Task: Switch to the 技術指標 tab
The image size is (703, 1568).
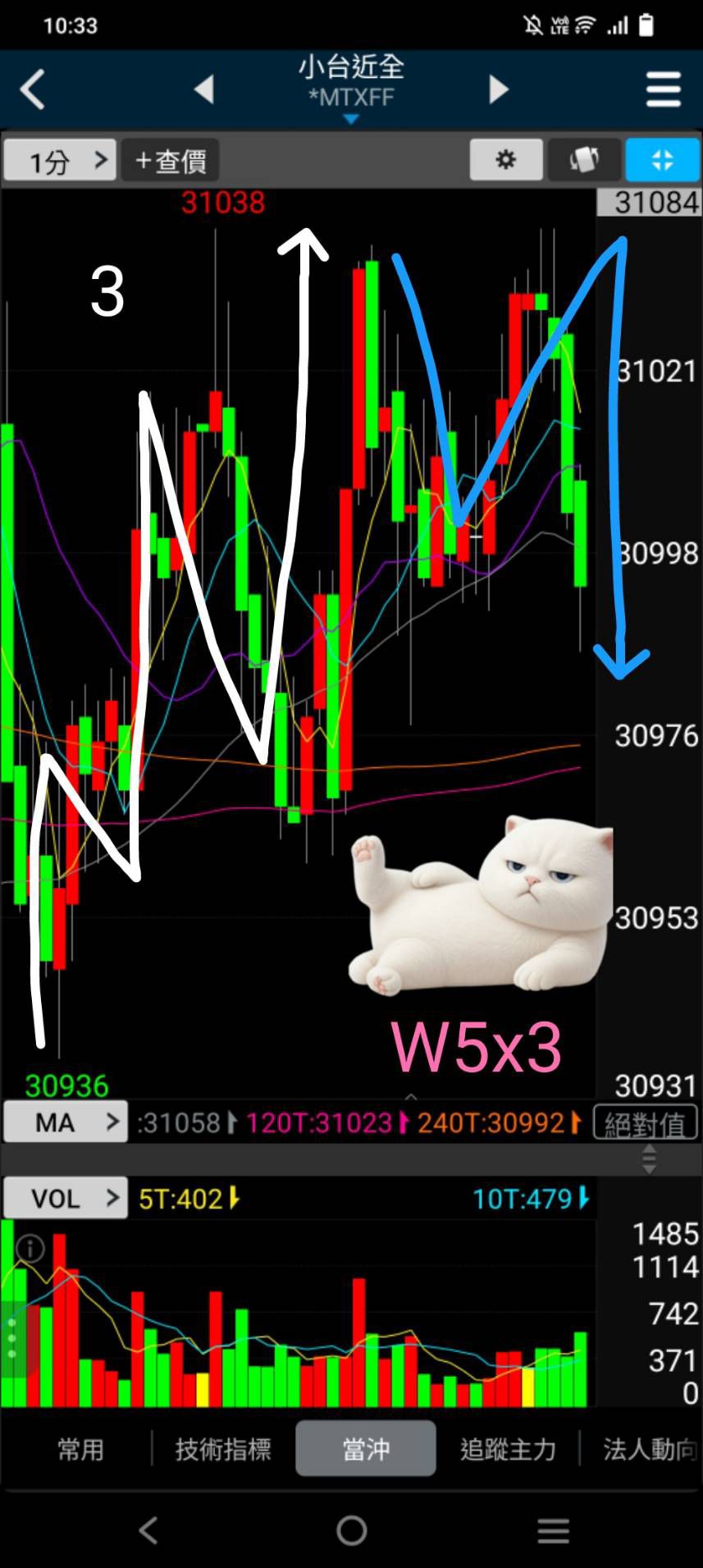Action: point(223,1449)
